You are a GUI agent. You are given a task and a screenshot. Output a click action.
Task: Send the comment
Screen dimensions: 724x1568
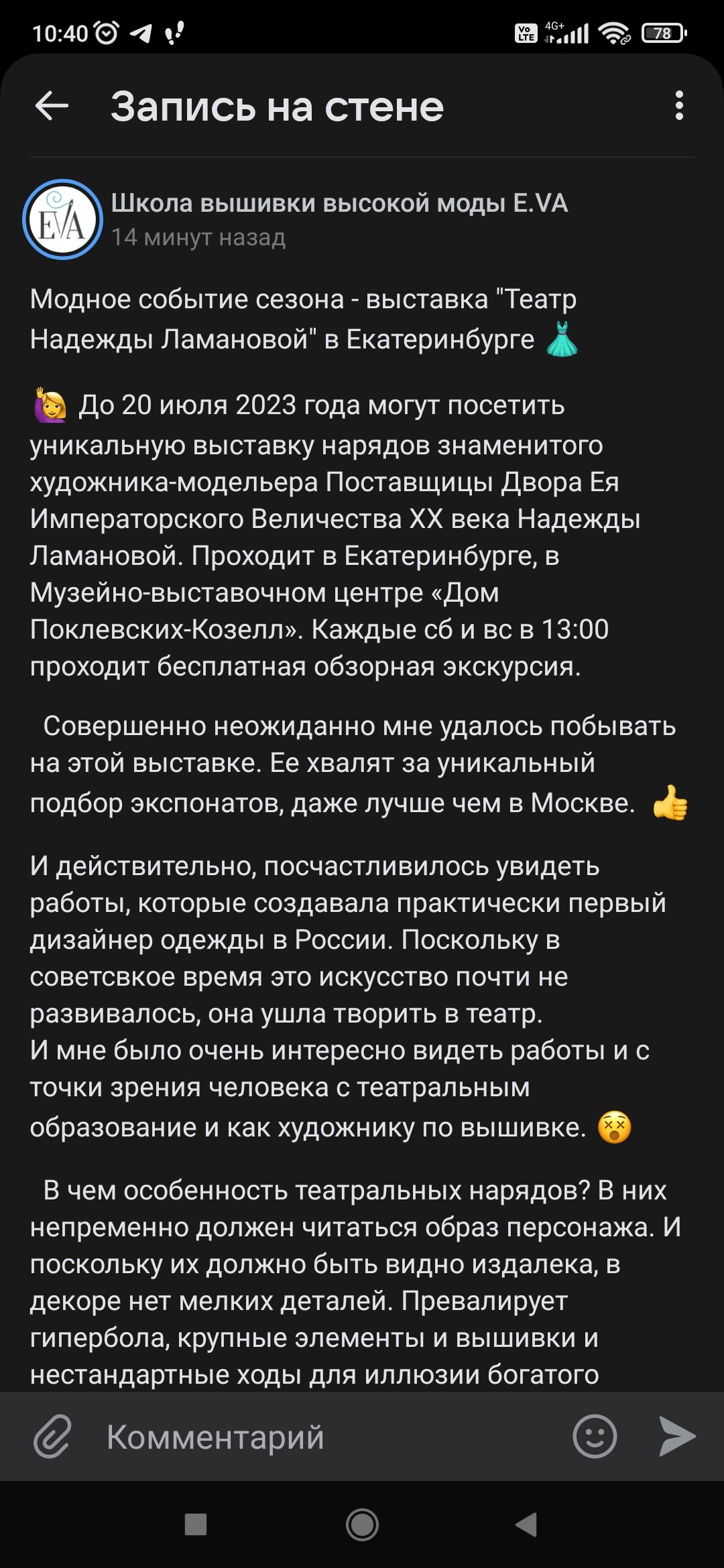(x=676, y=1437)
